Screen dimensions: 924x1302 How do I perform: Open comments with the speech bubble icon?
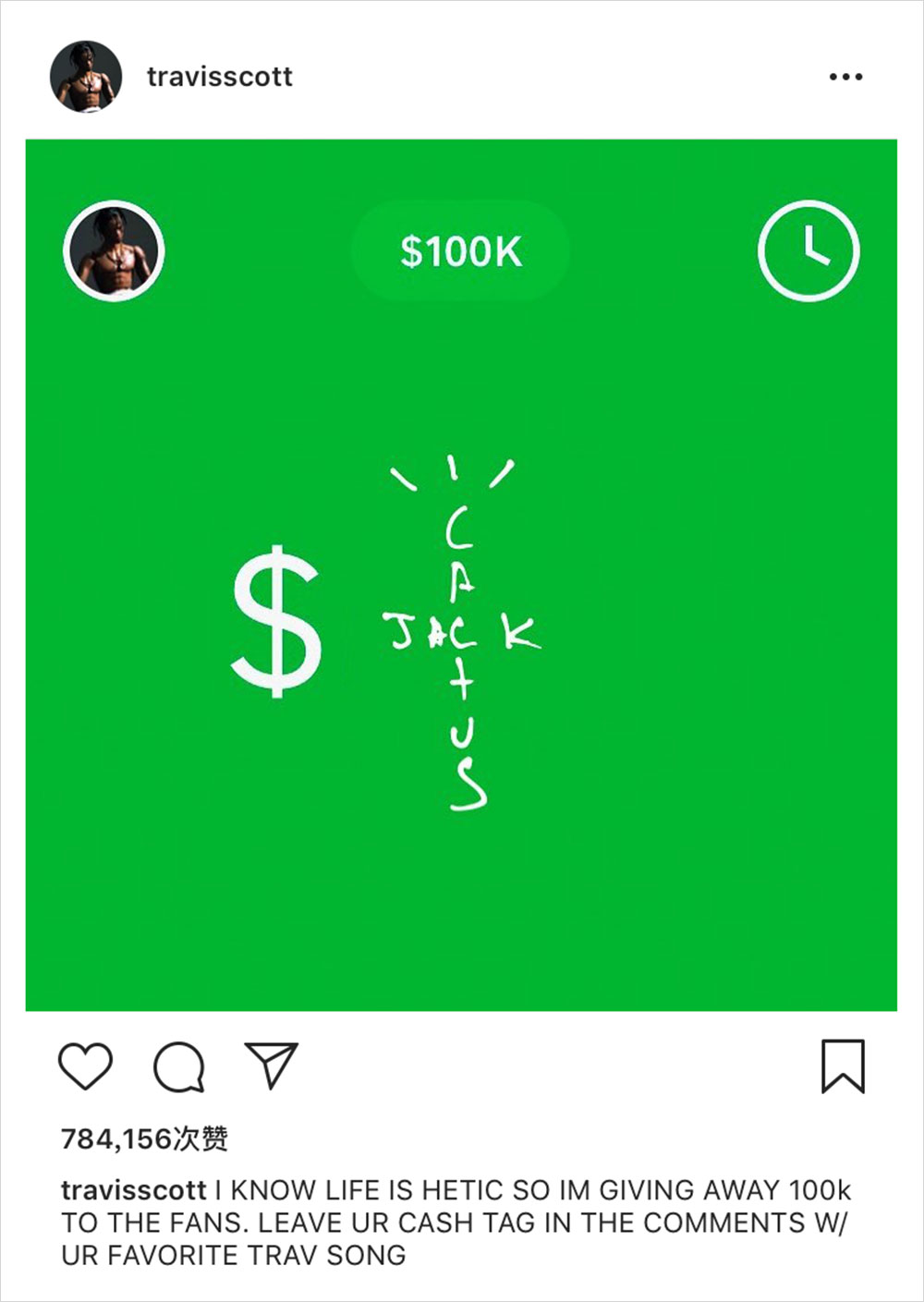click(x=178, y=1067)
